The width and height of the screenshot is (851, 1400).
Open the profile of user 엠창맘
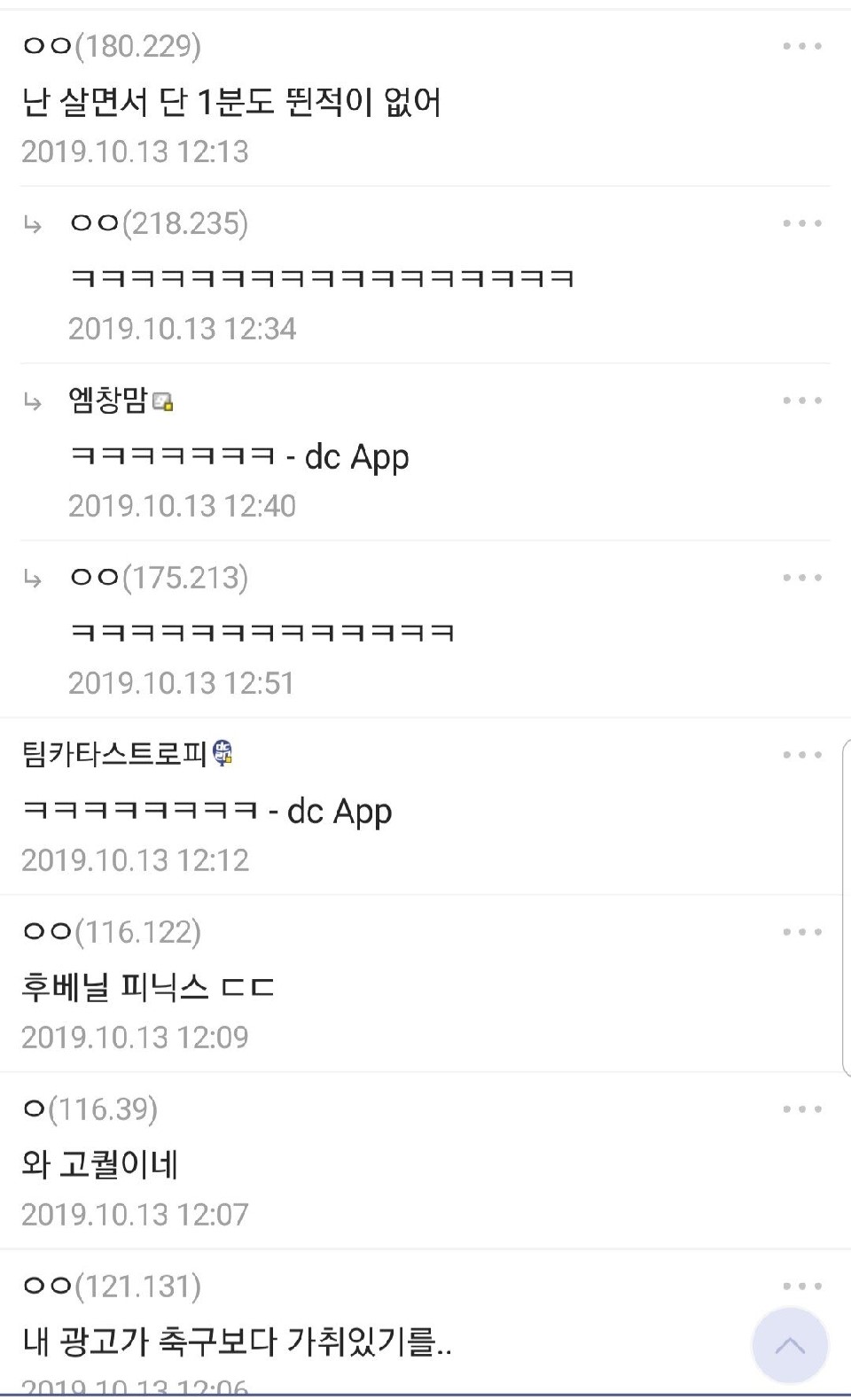(108, 401)
